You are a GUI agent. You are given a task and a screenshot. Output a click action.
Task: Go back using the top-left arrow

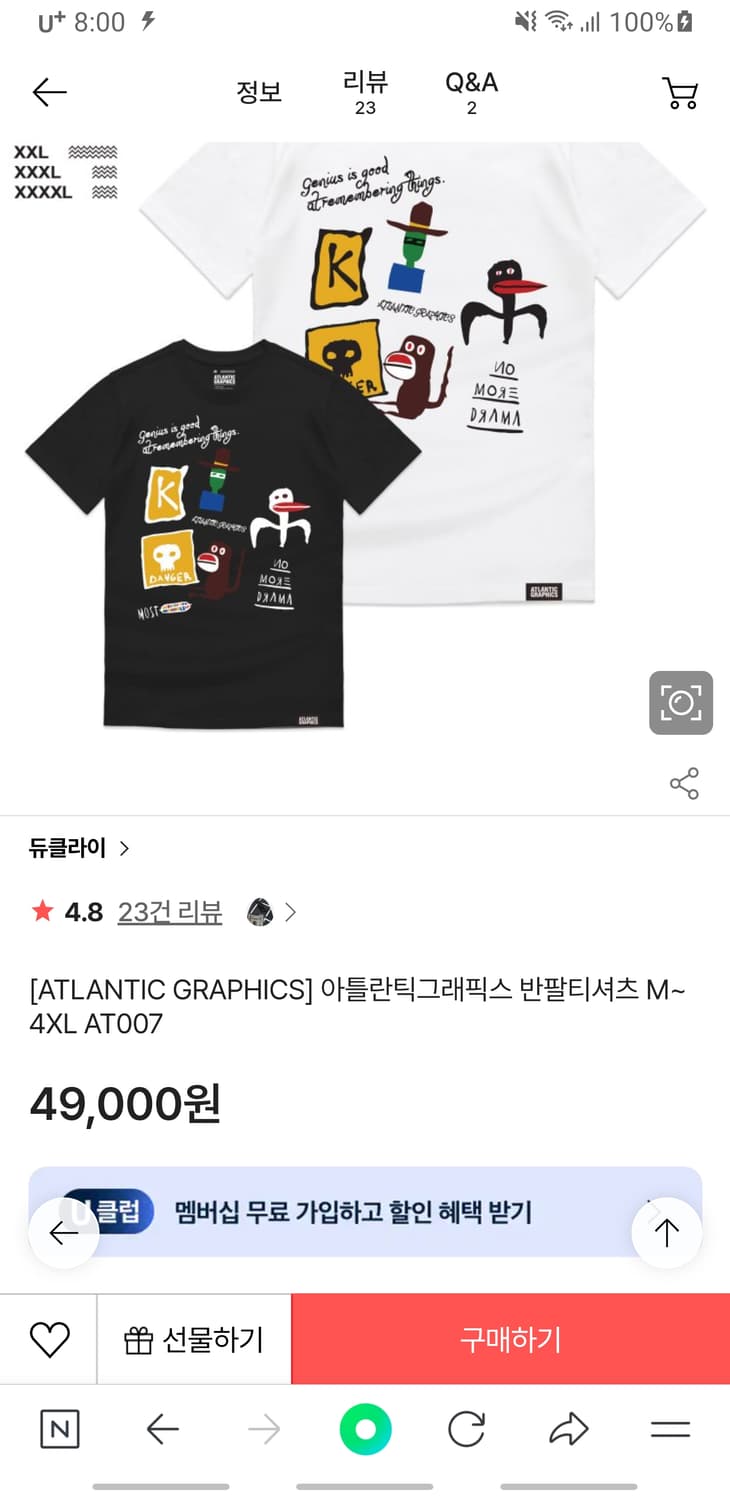[48, 92]
